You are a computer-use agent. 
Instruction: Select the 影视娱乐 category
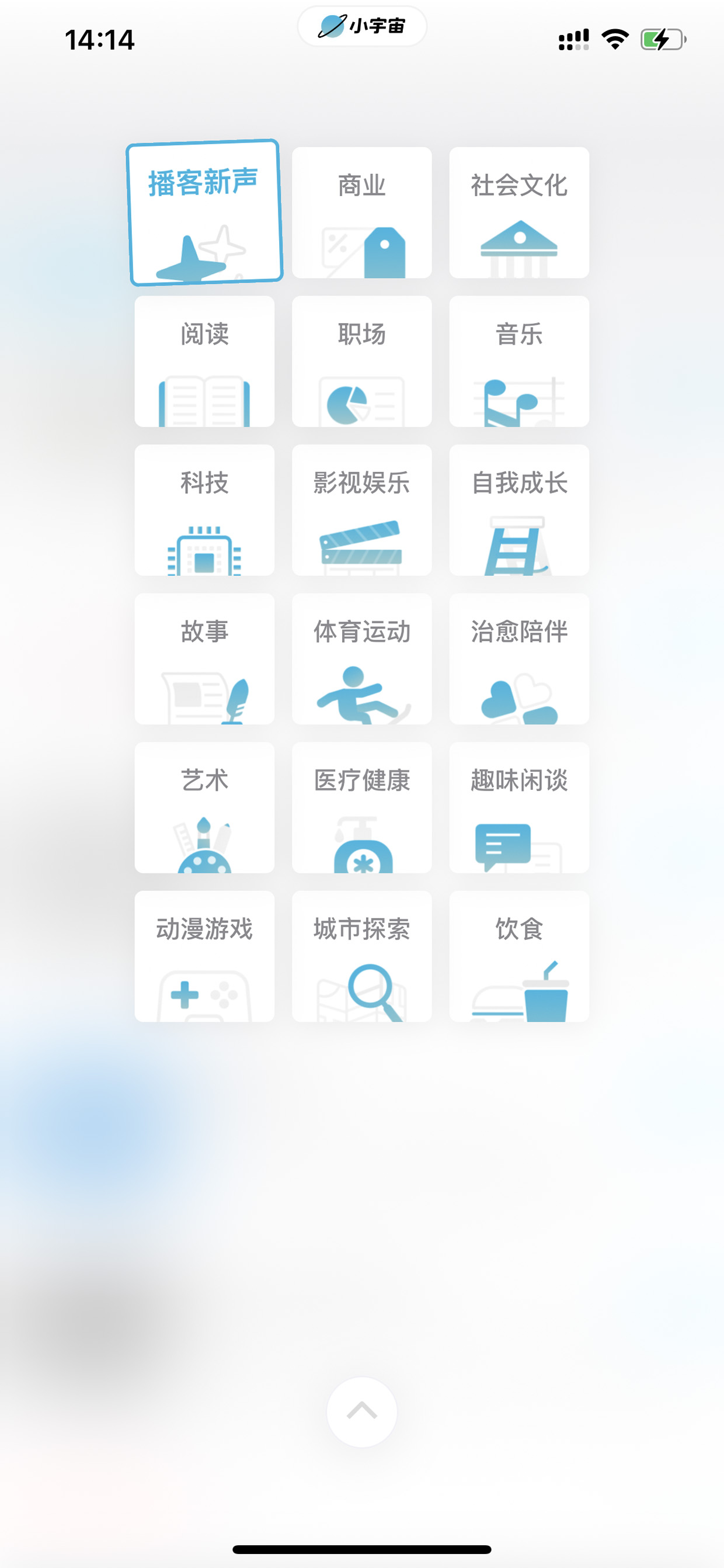click(362, 510)
